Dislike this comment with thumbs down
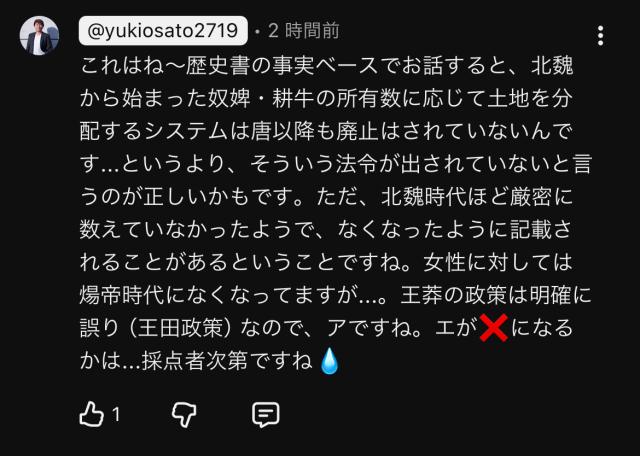Image resolution: width=640 pixels, height=456 pixels. 184,415
